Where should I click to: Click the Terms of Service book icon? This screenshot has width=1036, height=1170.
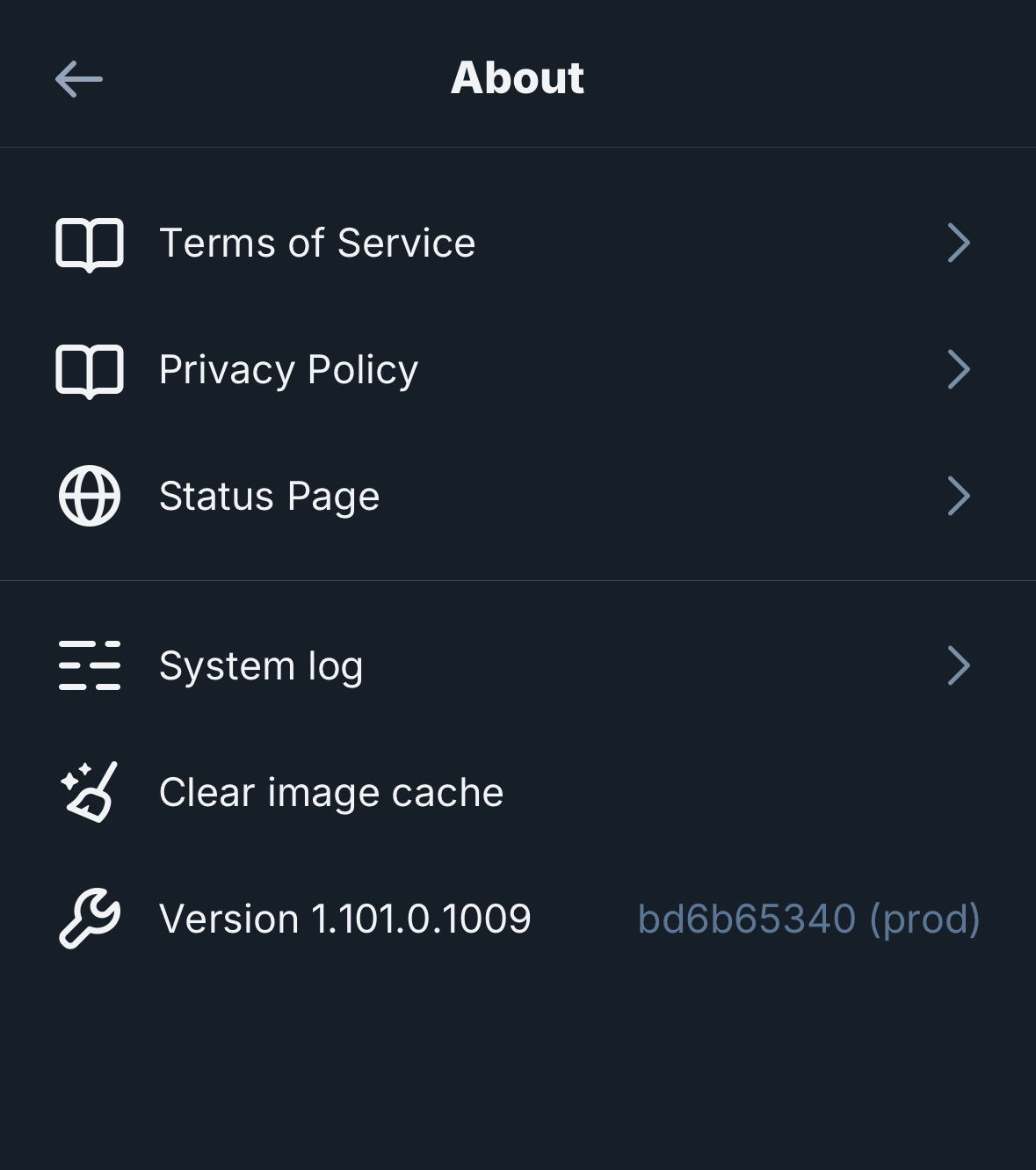[91, 243]
